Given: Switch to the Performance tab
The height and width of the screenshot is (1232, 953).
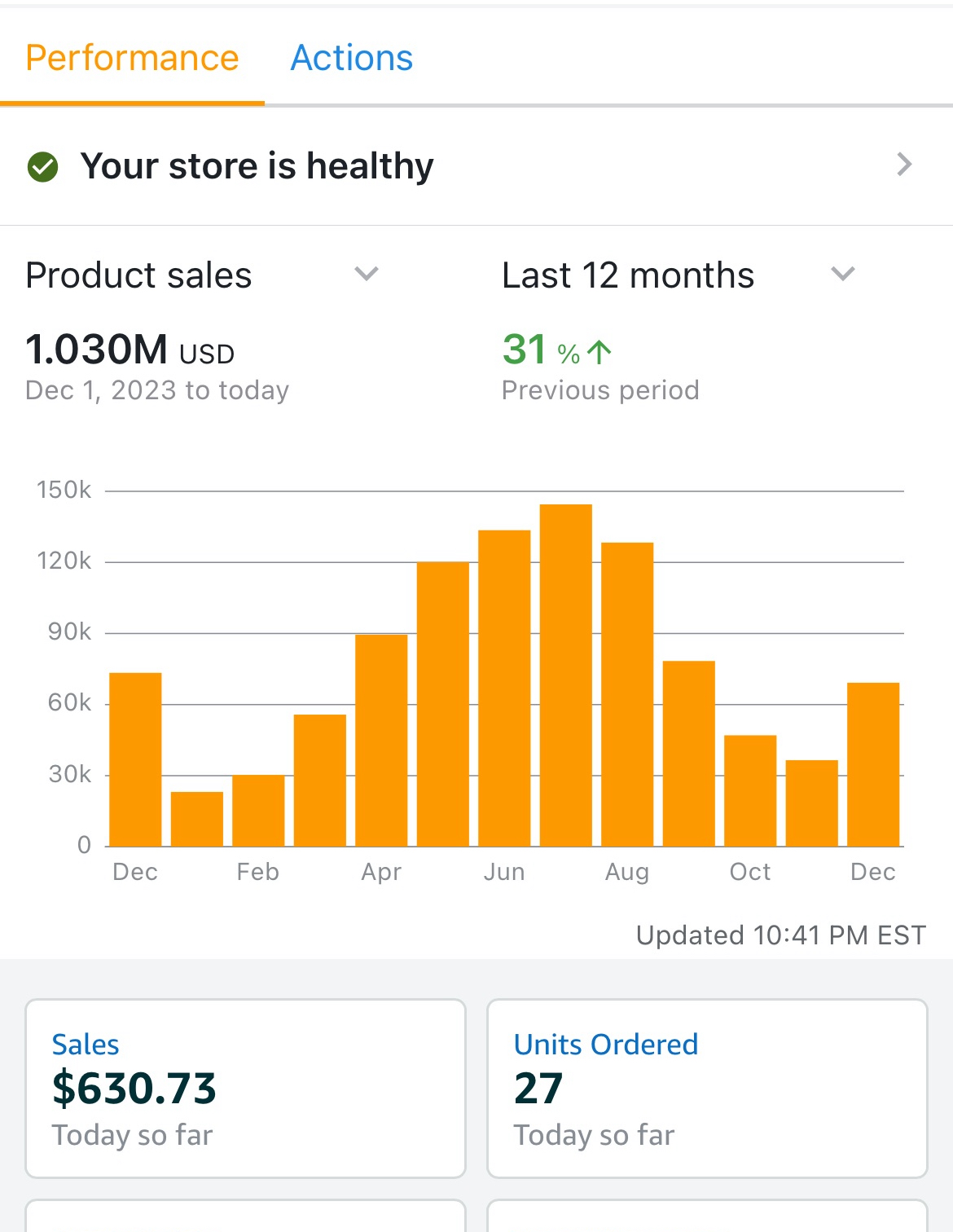Looking at the screenshot, I should click(x=133, y=58).
